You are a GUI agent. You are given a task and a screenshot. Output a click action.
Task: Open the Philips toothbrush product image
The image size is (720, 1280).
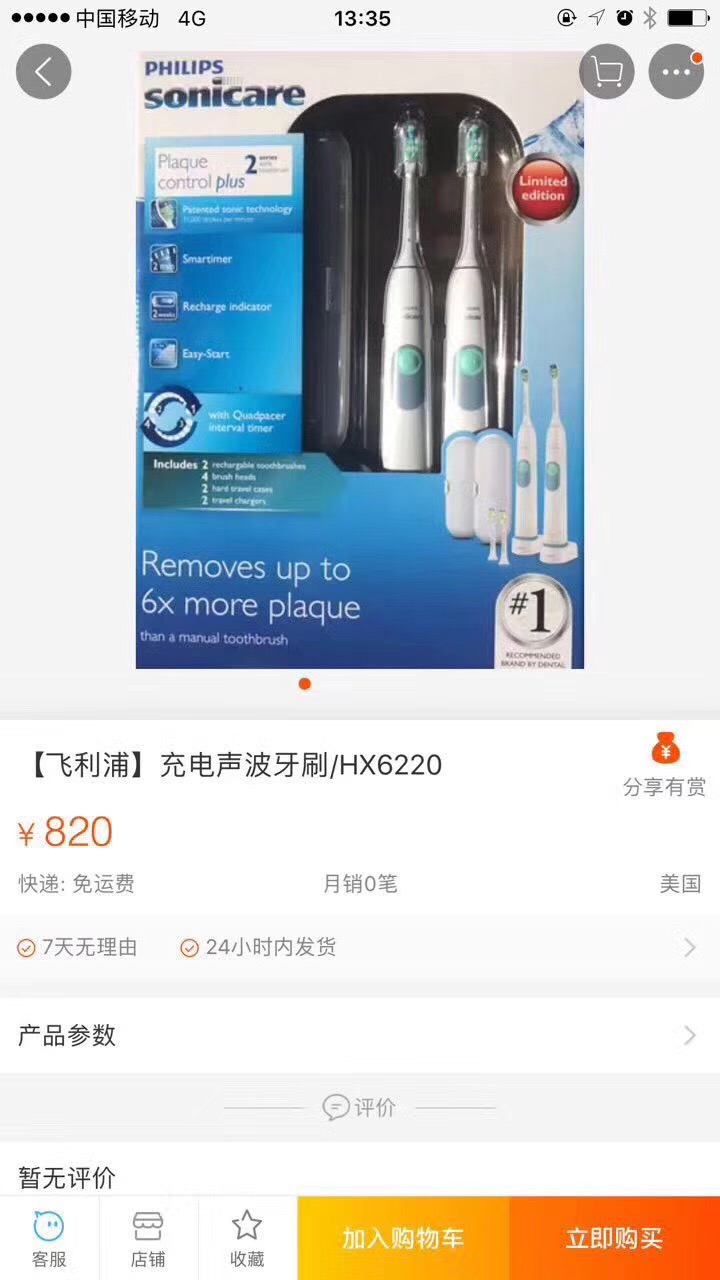click(360, 360)
